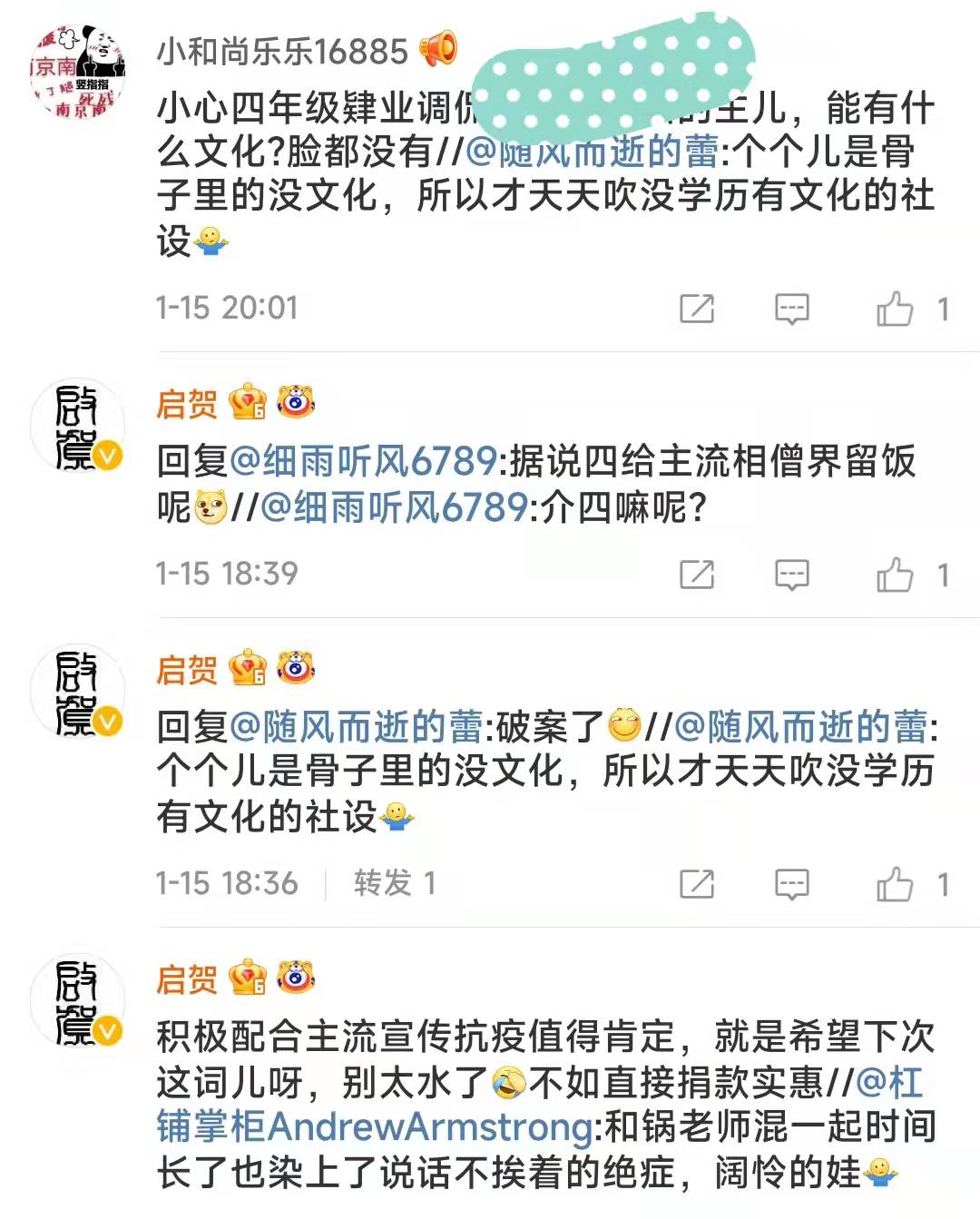Click the forward icon under the 20:01 comment

coord(695,308)
